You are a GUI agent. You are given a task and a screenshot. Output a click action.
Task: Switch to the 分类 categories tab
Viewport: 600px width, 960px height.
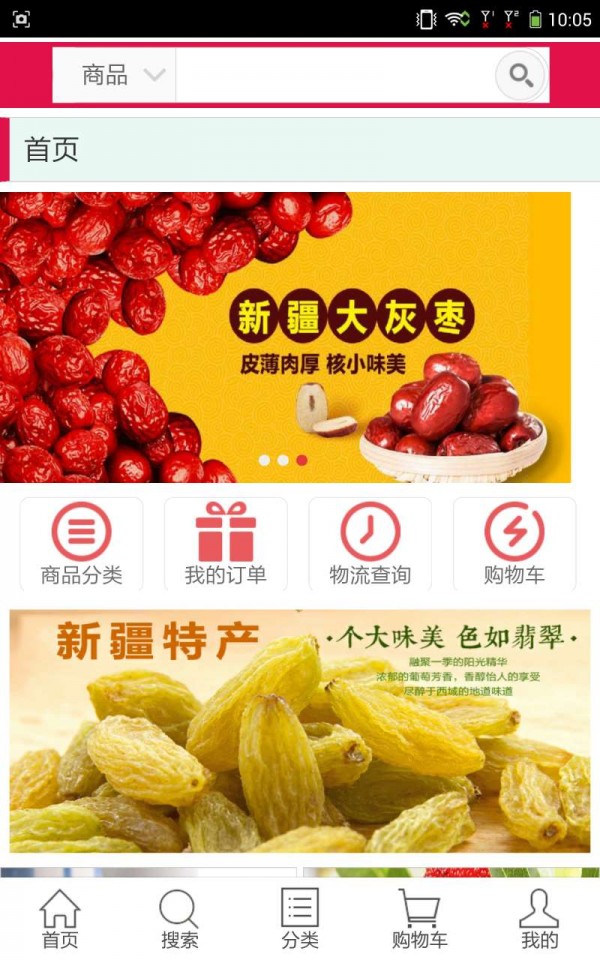click(300, 919)
